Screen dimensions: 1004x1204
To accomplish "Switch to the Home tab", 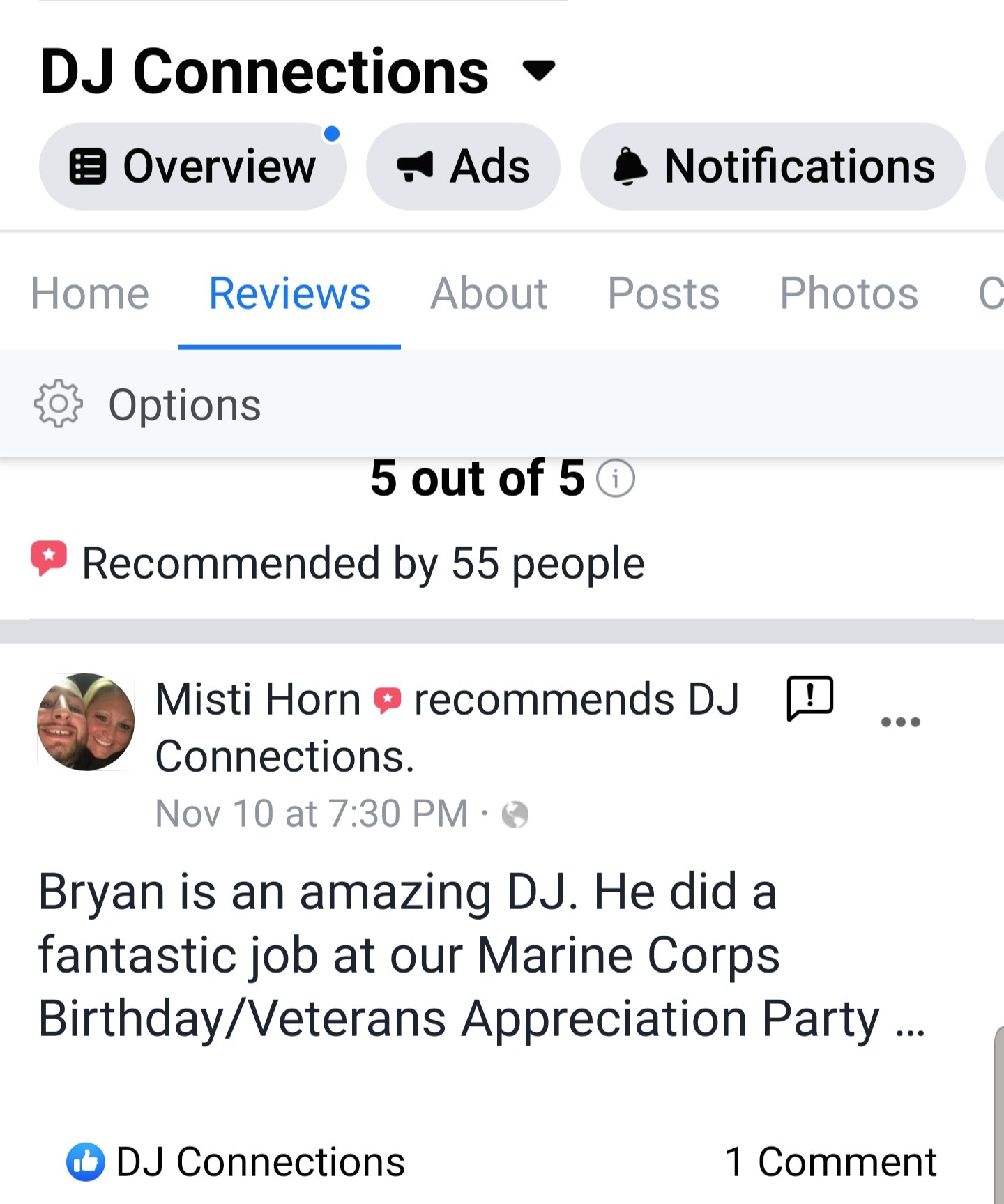I will point(90,293).
